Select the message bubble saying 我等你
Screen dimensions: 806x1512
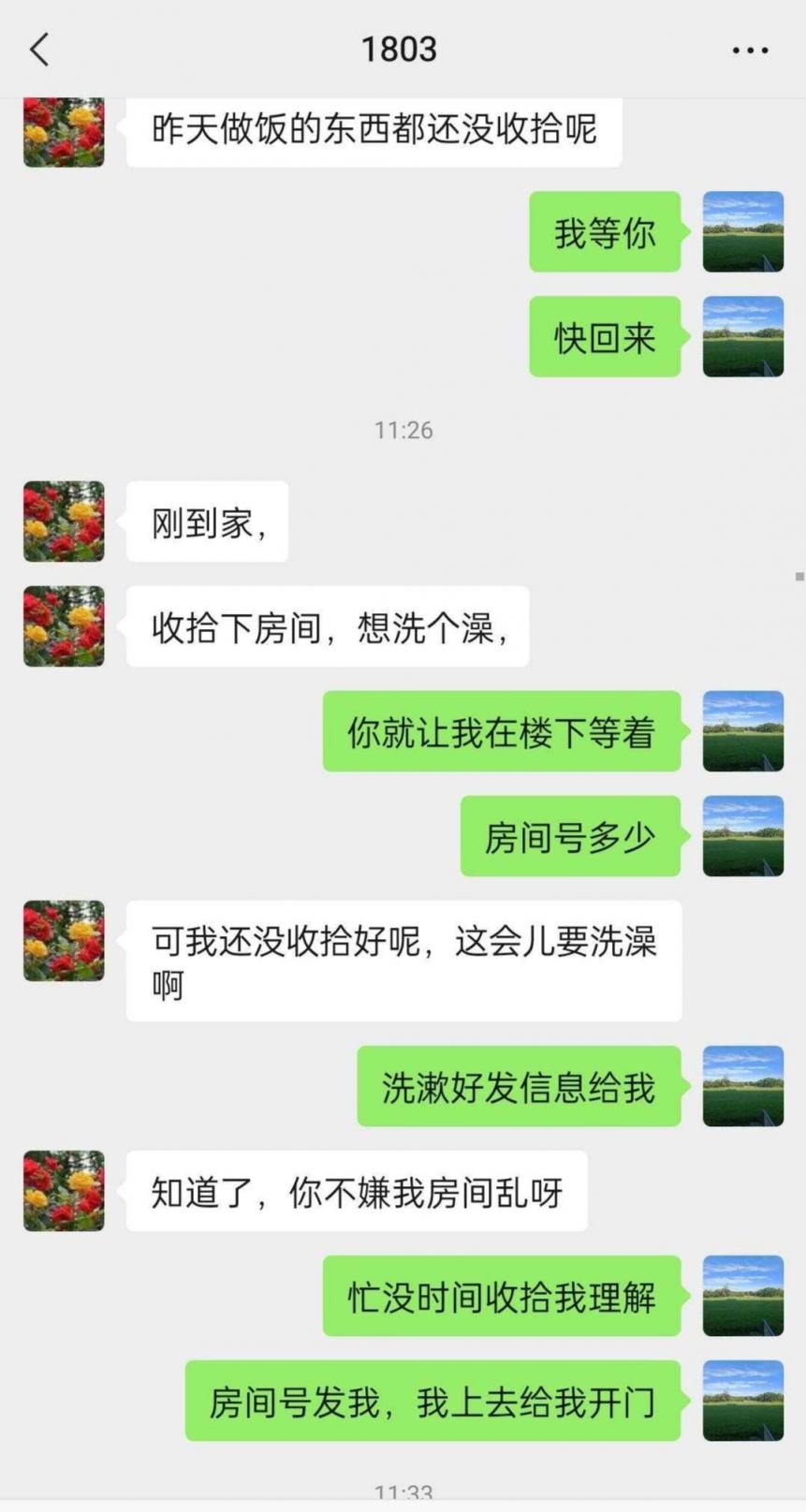(604, 233)
